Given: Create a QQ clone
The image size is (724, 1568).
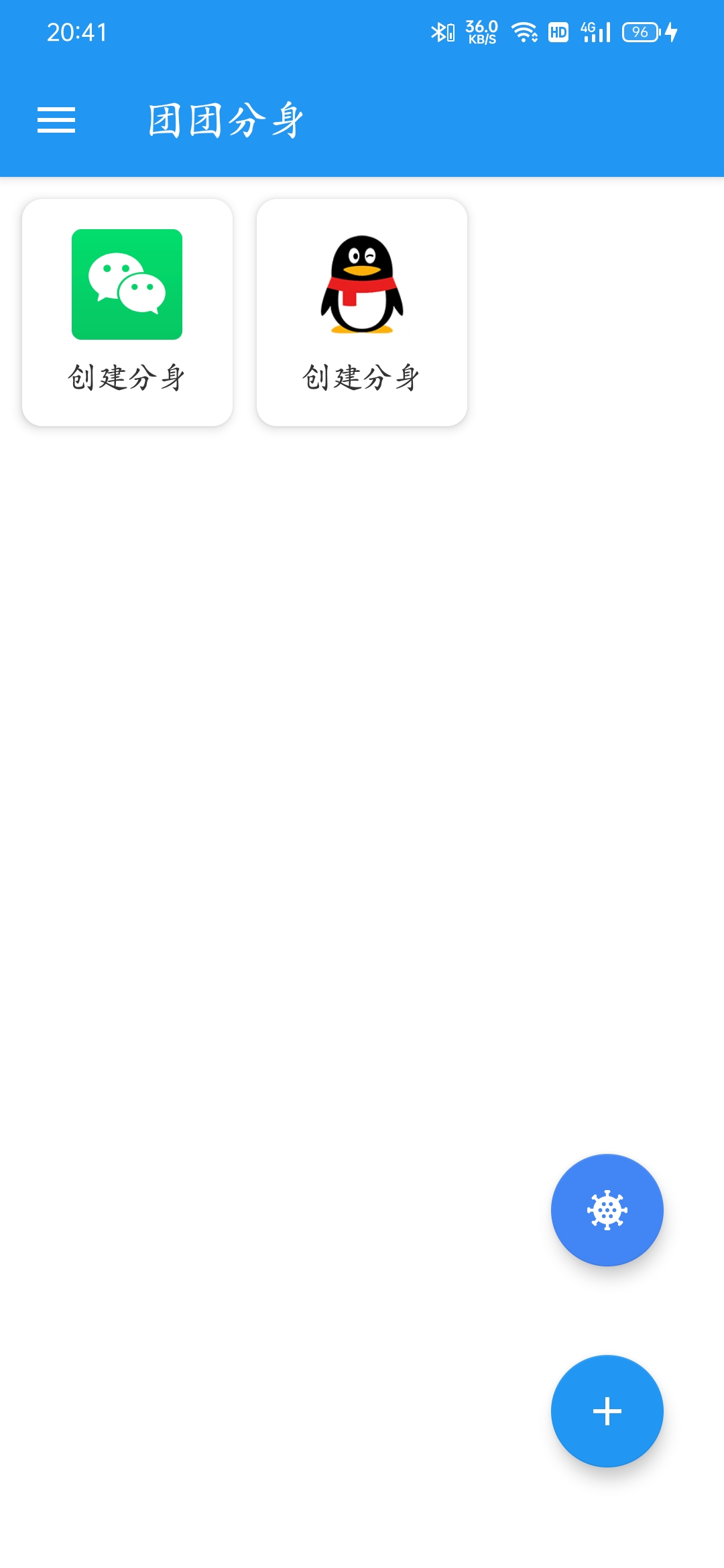Looking at the screenshot, I should [362, 312].
